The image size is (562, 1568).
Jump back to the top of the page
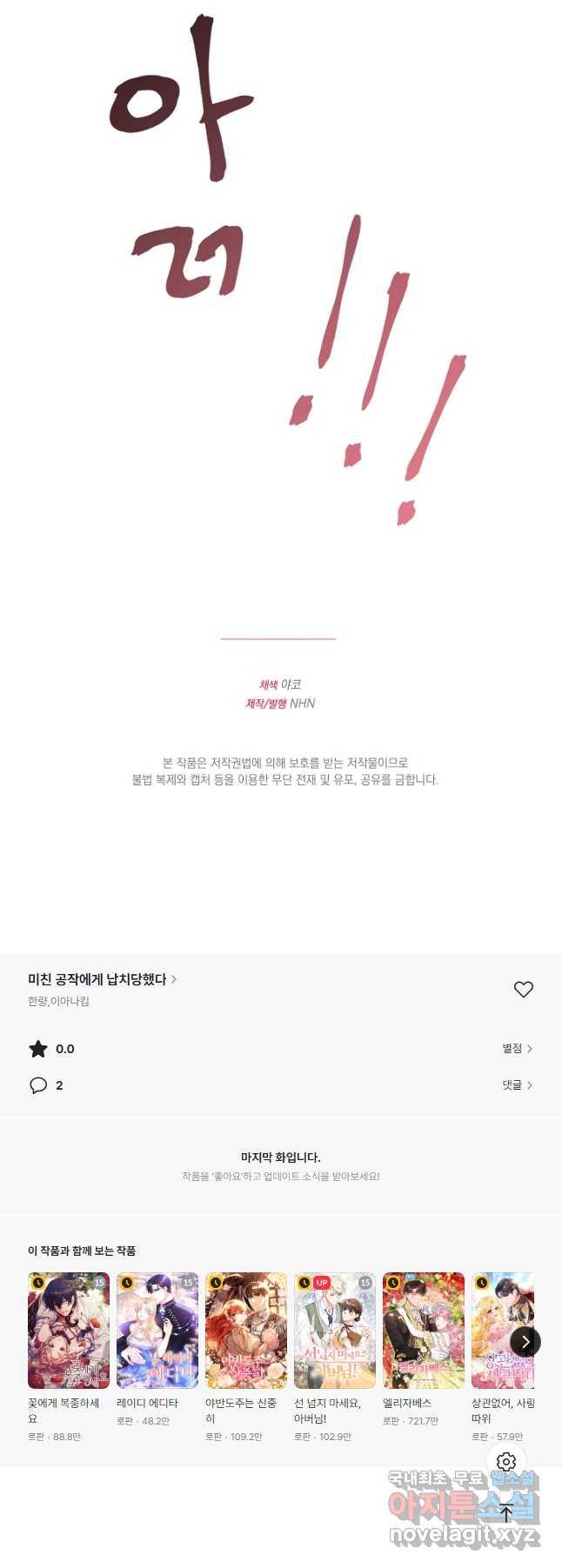point(506,1512)
